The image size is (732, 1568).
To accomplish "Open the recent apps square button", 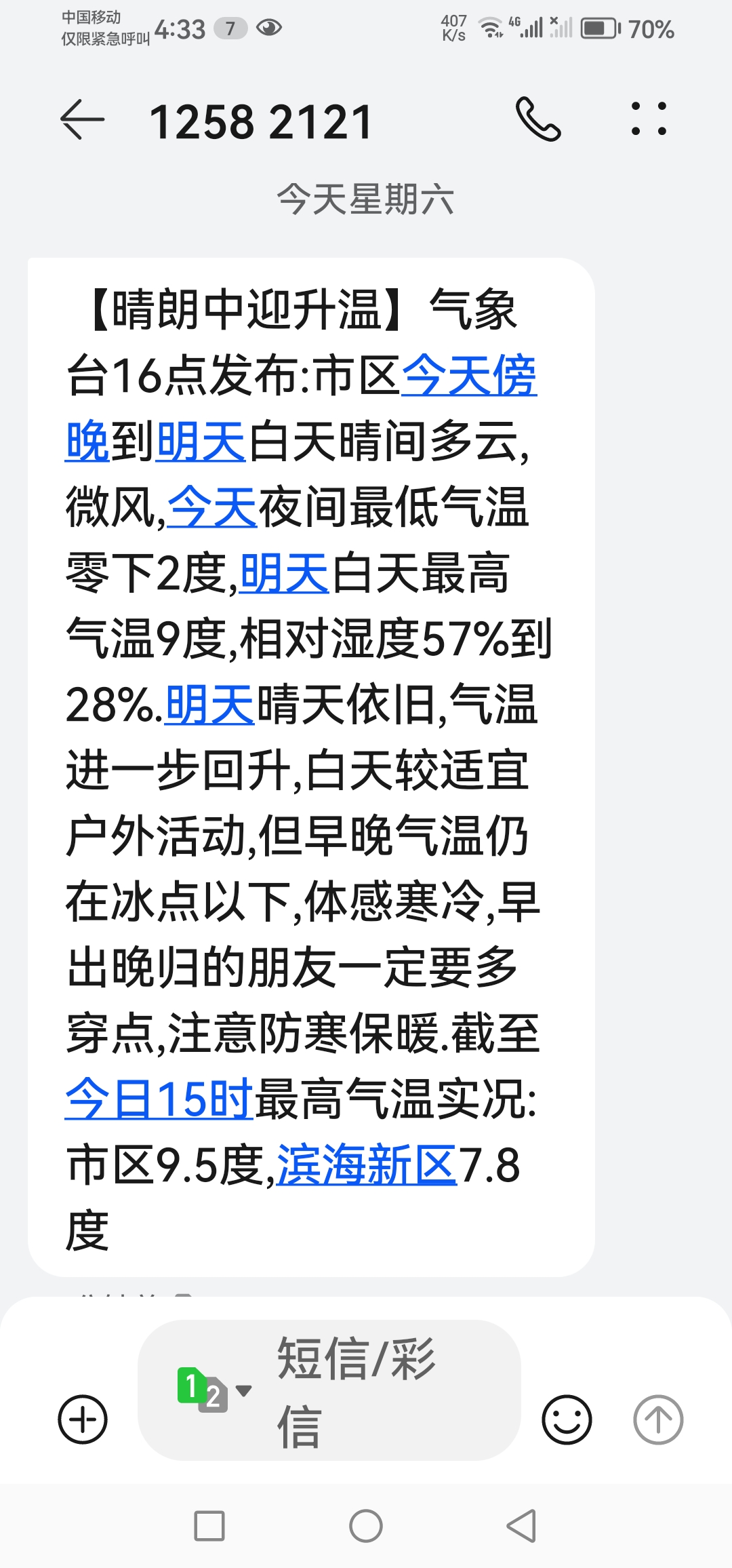I will [x=209, y=1527].
